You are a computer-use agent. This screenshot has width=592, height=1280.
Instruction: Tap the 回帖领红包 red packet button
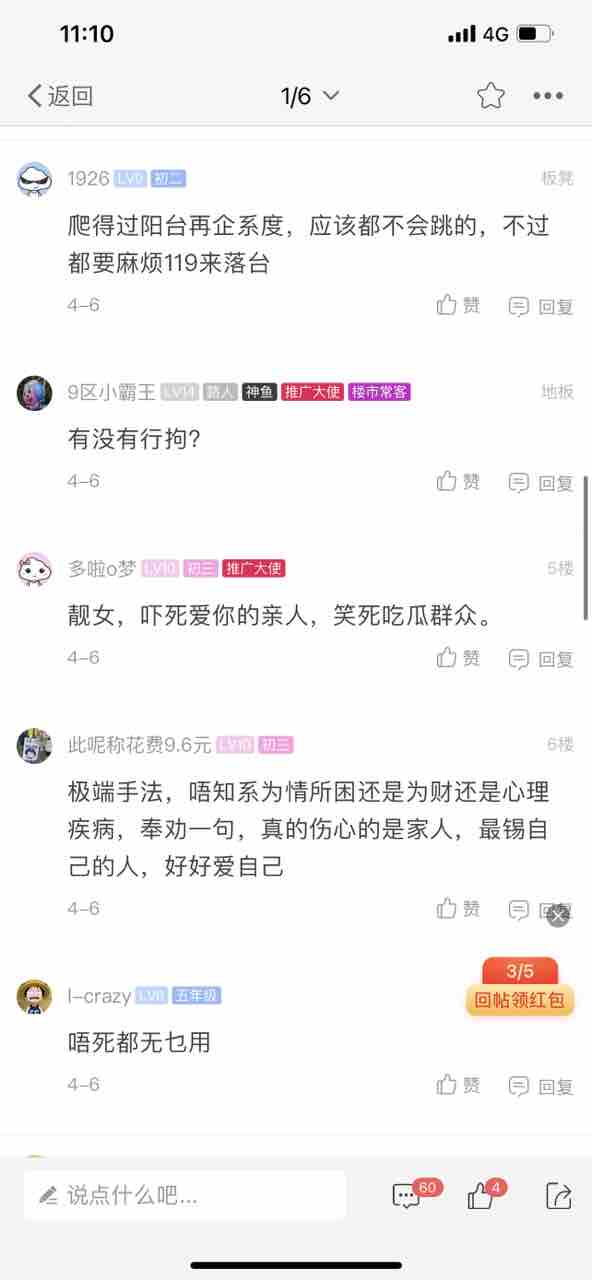520,988
